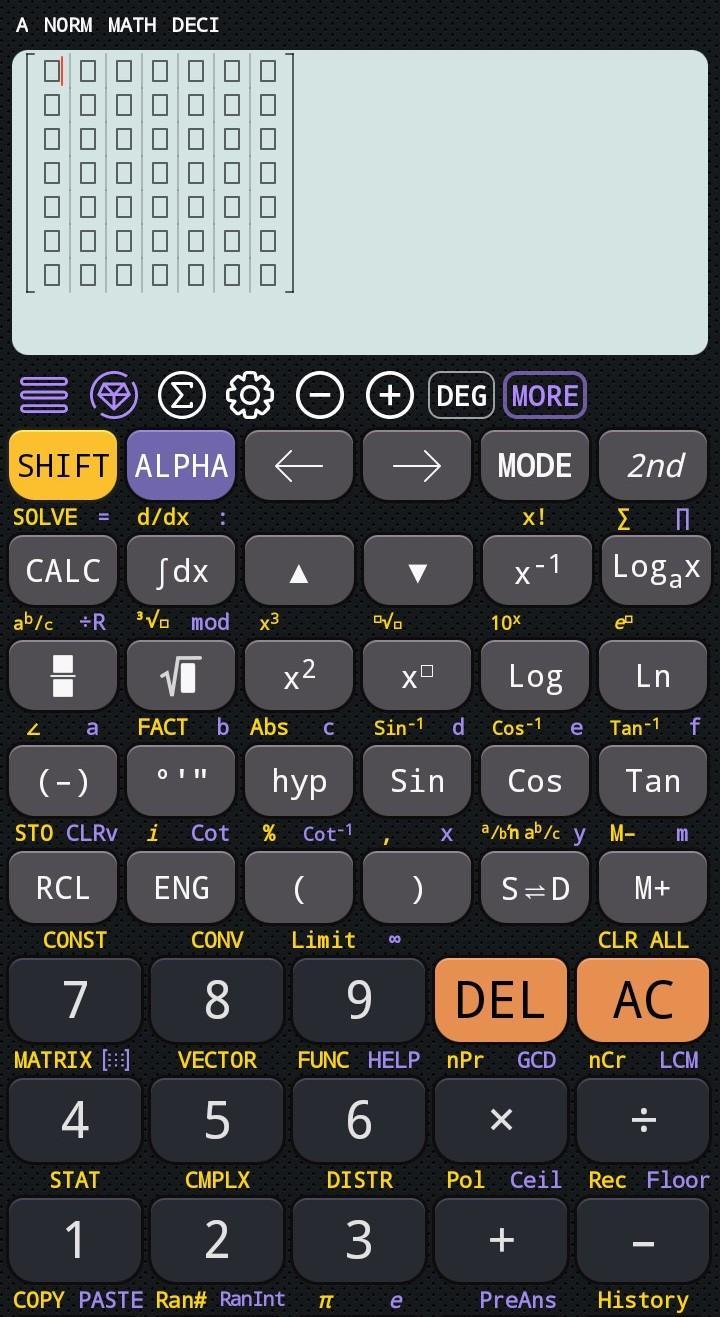Tap the S⇌D conversion key
Viewport: 720px width, 1317px height.
[535, 887]
